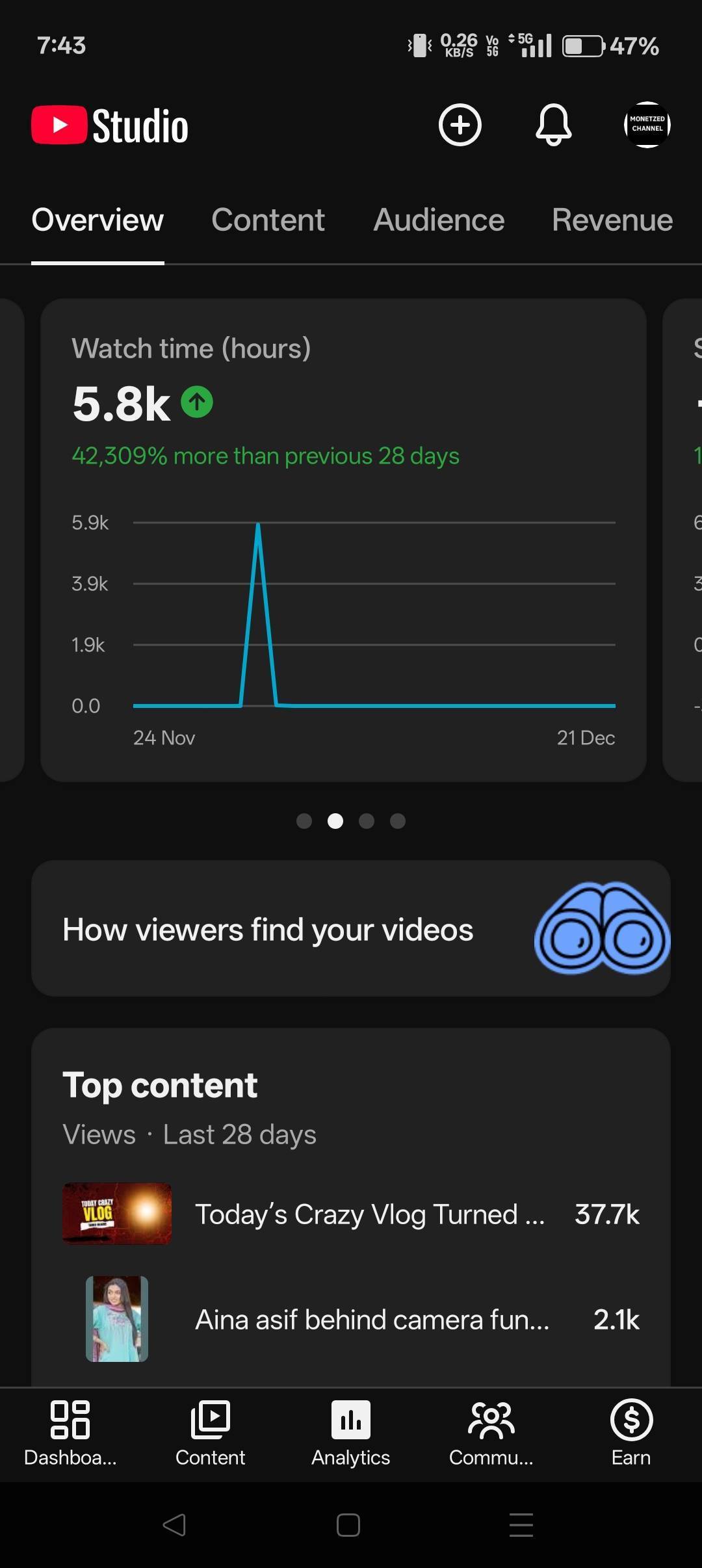Switch to the Content analytics tab
Image resolution: width=702 pixels, height=1568 pixels.
point(268,220)
